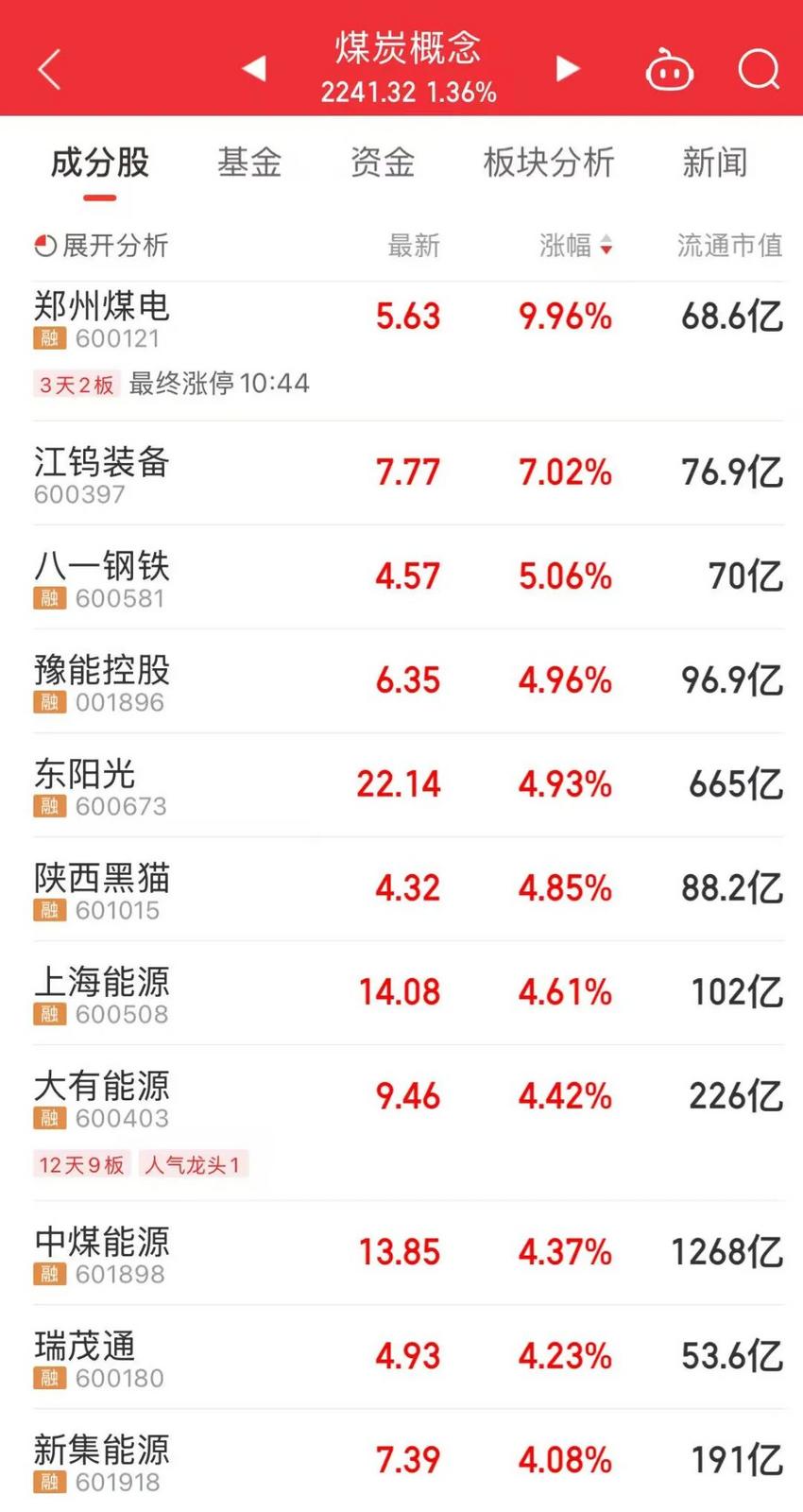Open the search icon
The width and height of the screenshot is (803, 1512).
pyautogui.click(x=758, y=69)
